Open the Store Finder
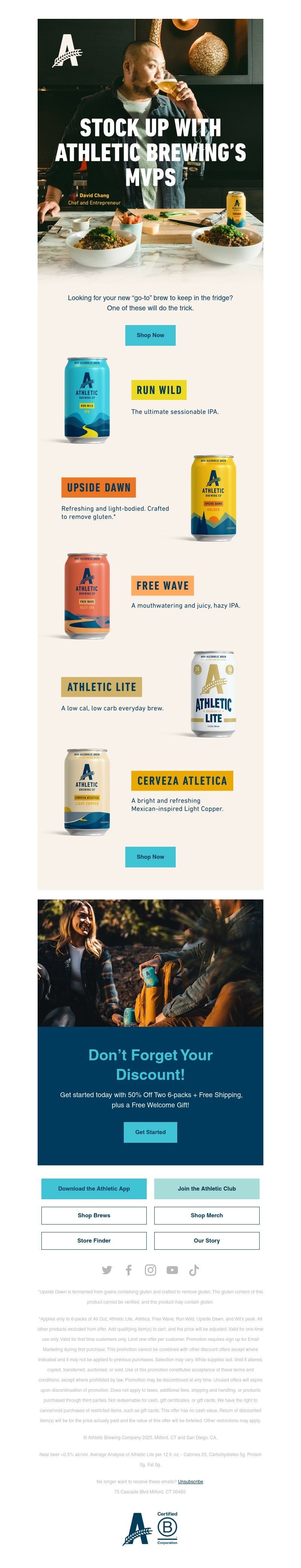The width and height of the screenshot is (301, 1568). [x=94, y=1240]
